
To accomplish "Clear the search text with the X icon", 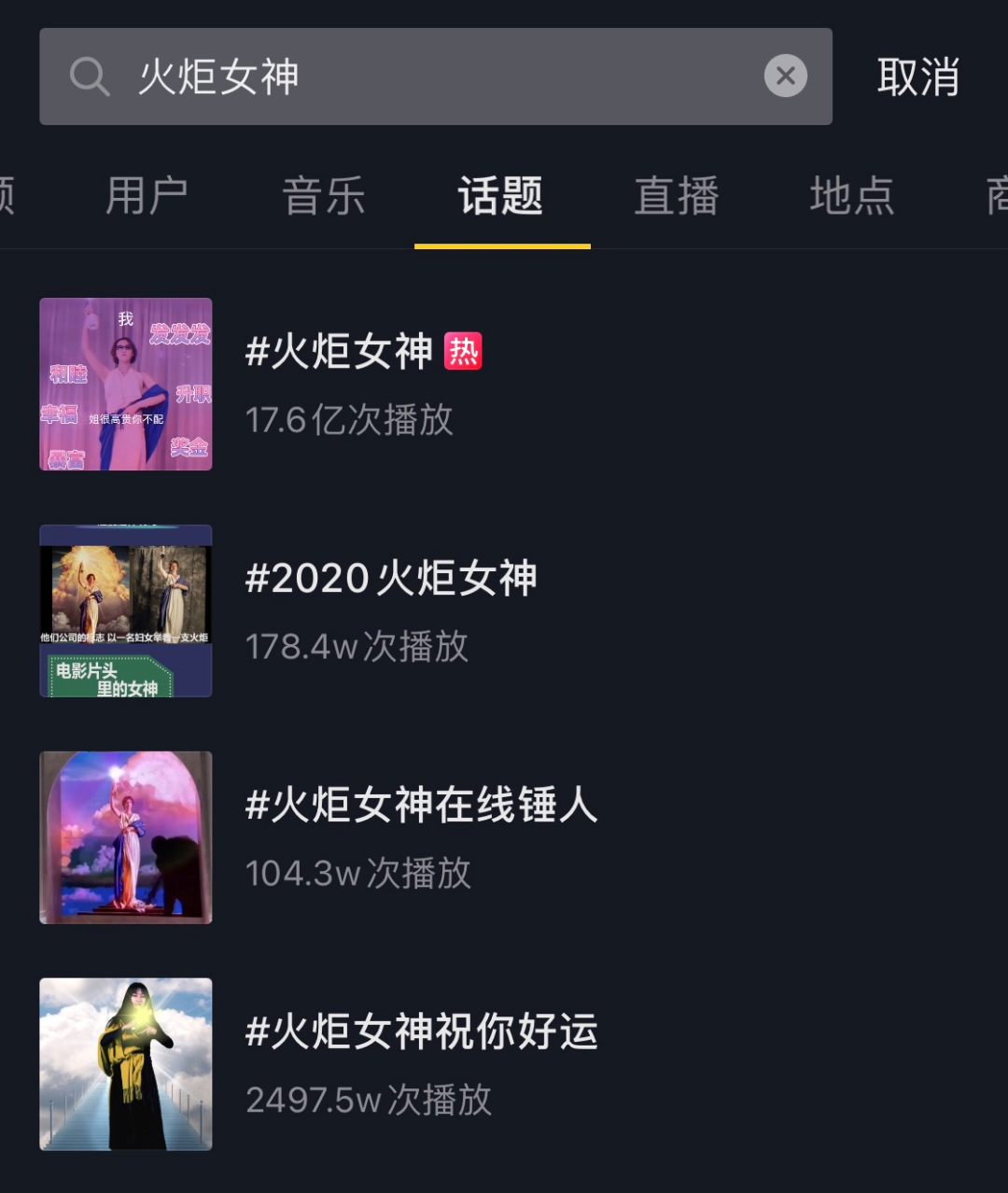I will [x=786, y=77].
